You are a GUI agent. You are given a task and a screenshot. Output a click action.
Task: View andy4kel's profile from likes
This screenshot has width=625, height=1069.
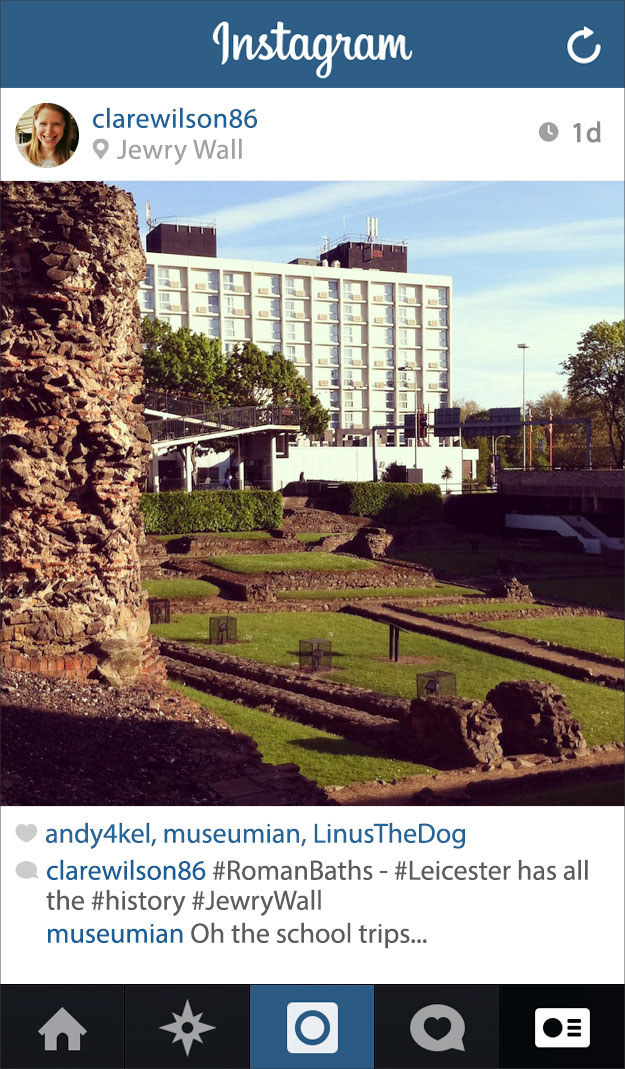point(101,834)
